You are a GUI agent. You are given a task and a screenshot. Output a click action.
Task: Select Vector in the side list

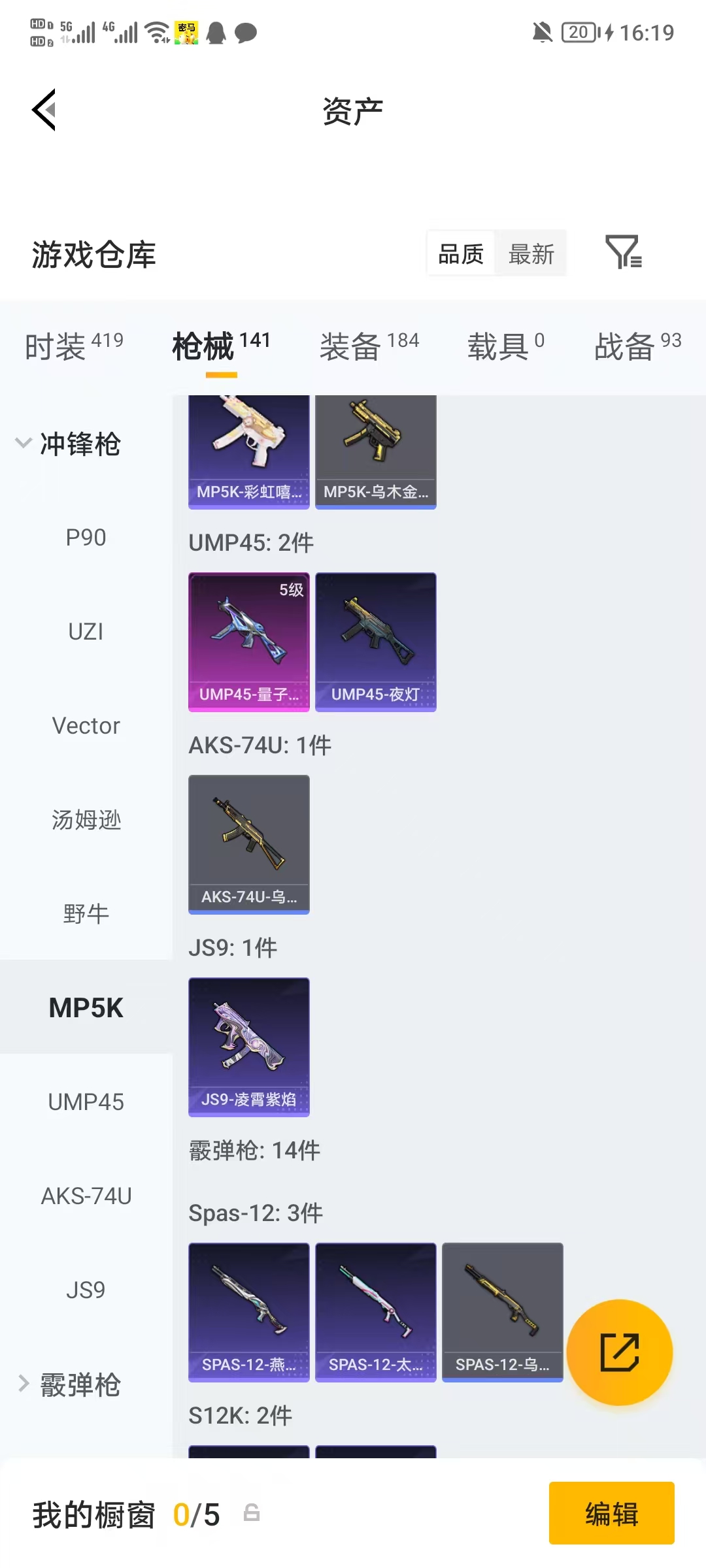click(86, 726)
